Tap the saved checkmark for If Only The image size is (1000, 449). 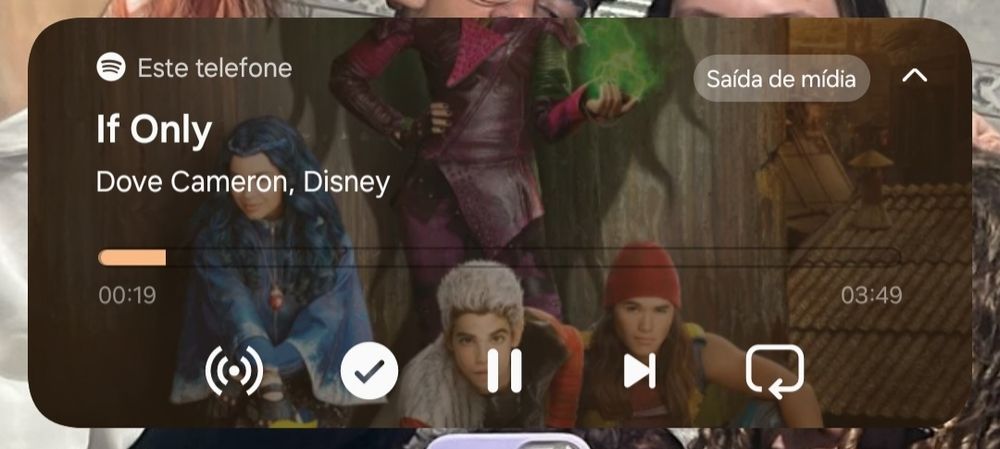[369, 372]
